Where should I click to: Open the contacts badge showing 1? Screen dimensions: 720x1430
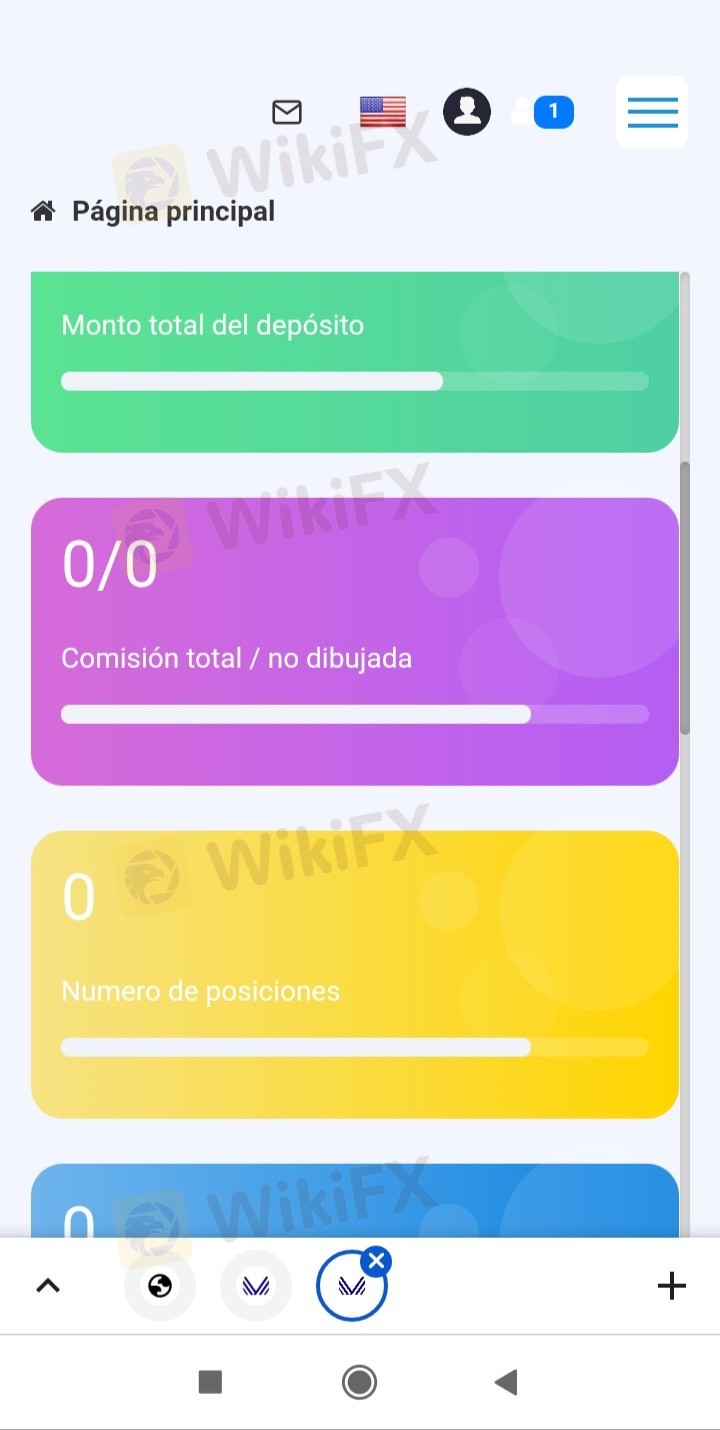coord(543,112)
